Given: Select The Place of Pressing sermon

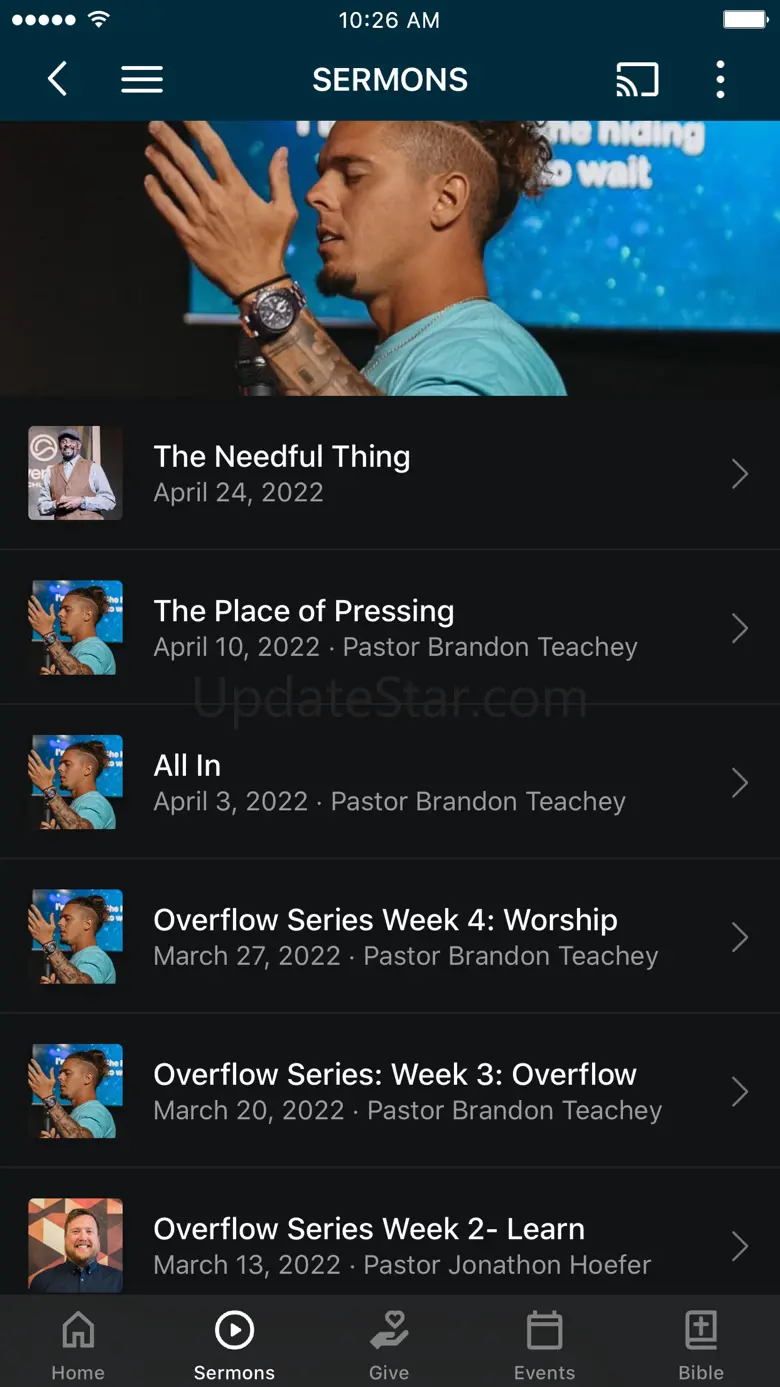Looking at the screenshot, I should pyautogui.click(x=390, y=628).
